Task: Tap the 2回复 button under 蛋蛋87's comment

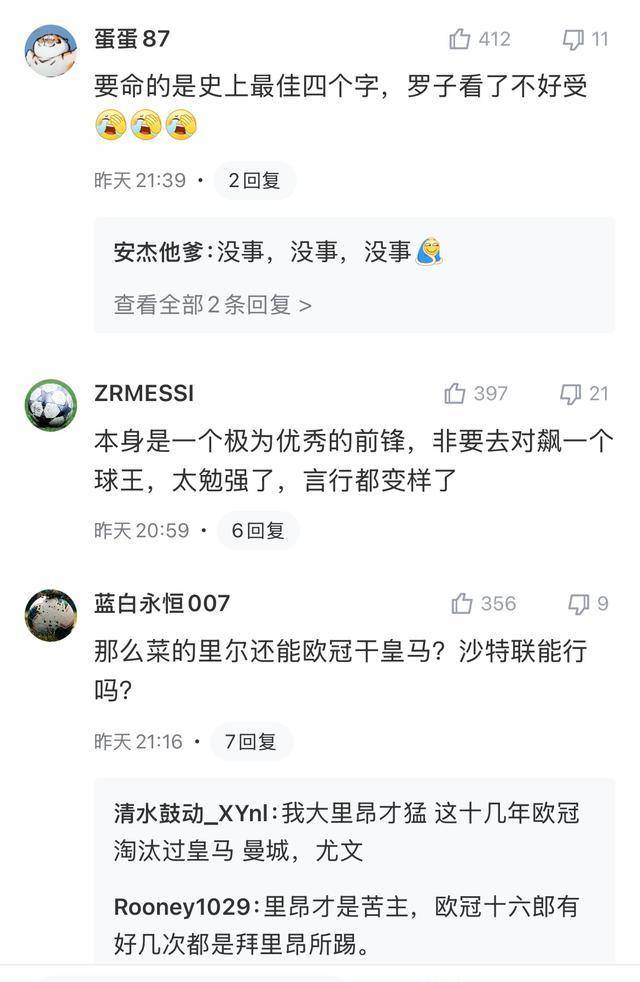Action: click(254, 180)
